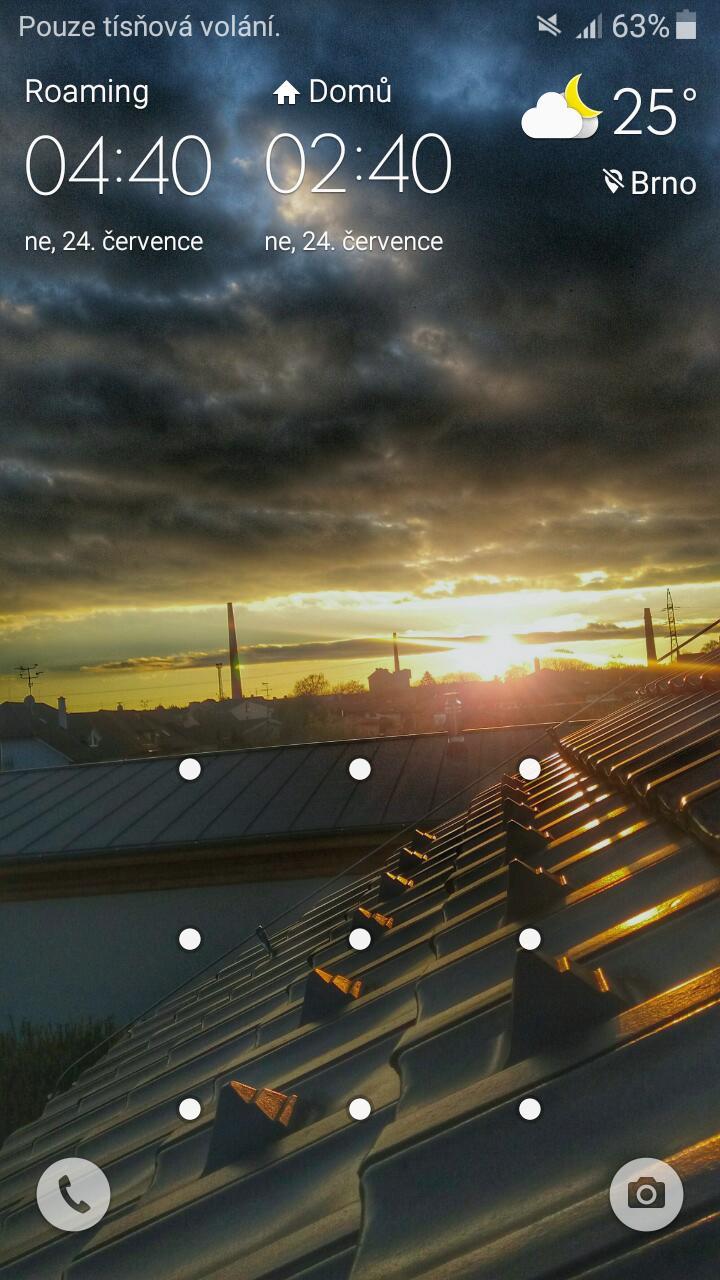720x1280 pixels.
Task: Open the Brno weather widget
Action: [x=612, y=135]
